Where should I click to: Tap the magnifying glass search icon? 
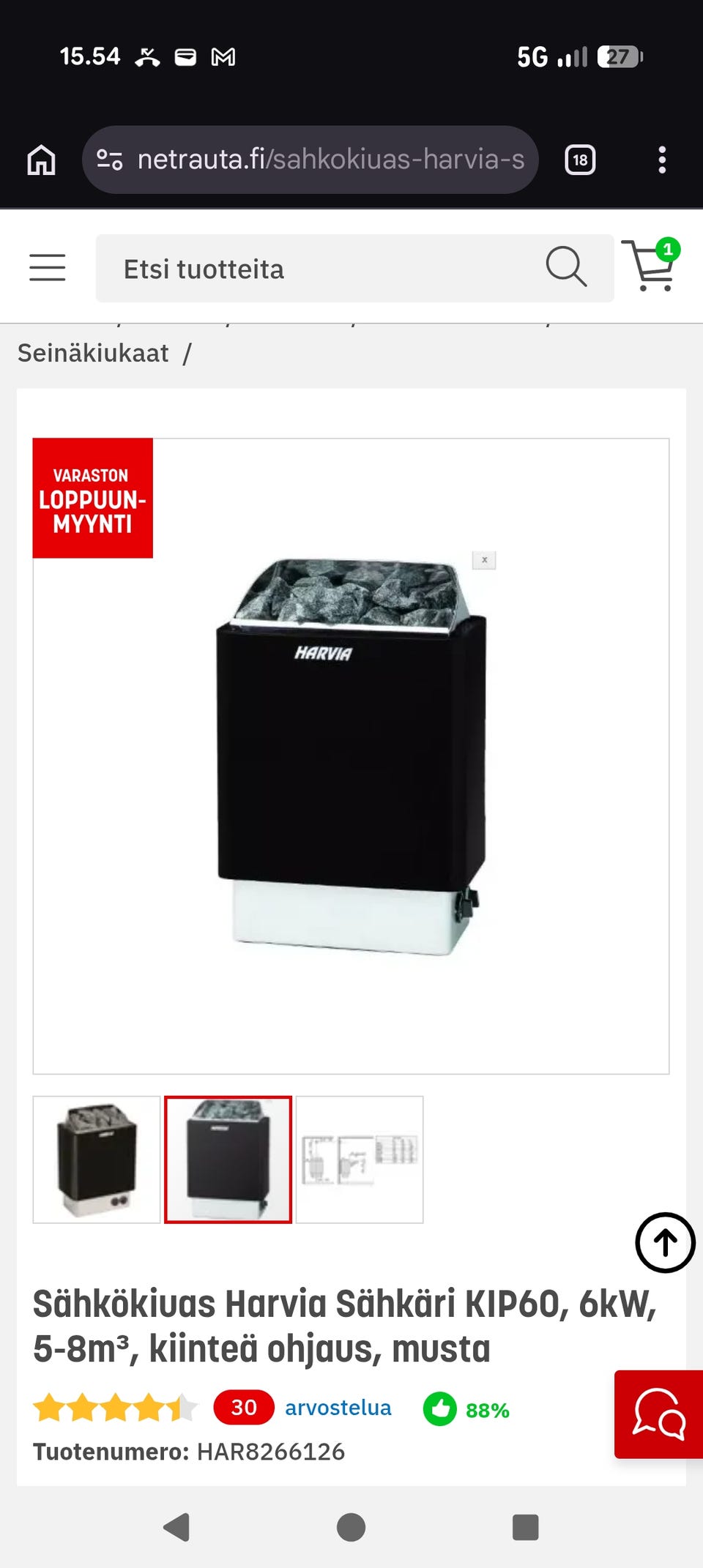[x=566, y=266]
